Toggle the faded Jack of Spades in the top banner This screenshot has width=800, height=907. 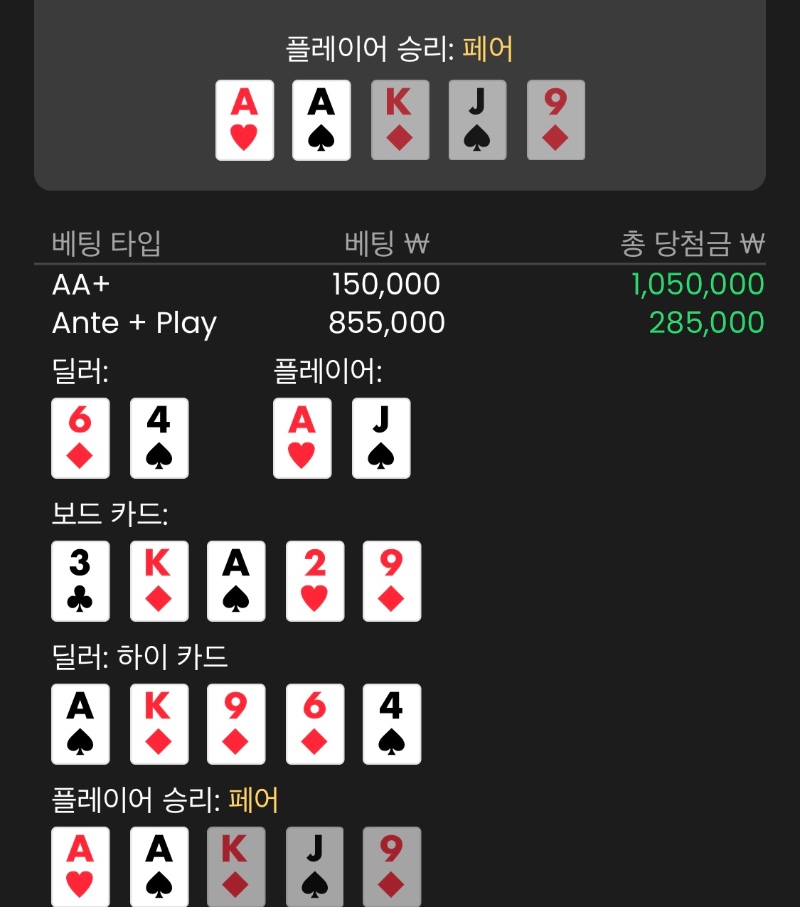477,120
